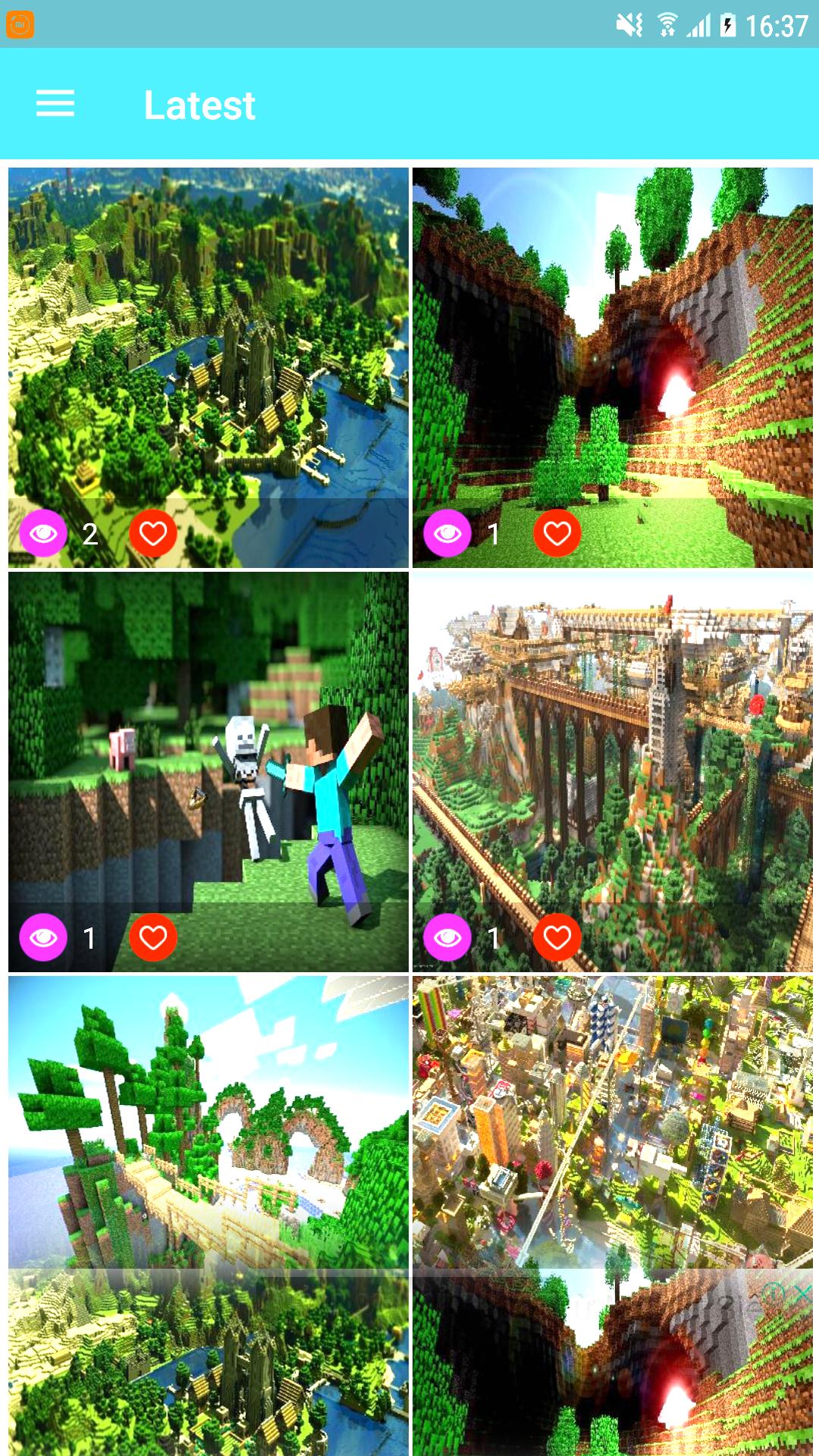The image size is (819, 1456).
Task: View the colorful aerial city wallpaper
Action: click(x=613, y=1122)
